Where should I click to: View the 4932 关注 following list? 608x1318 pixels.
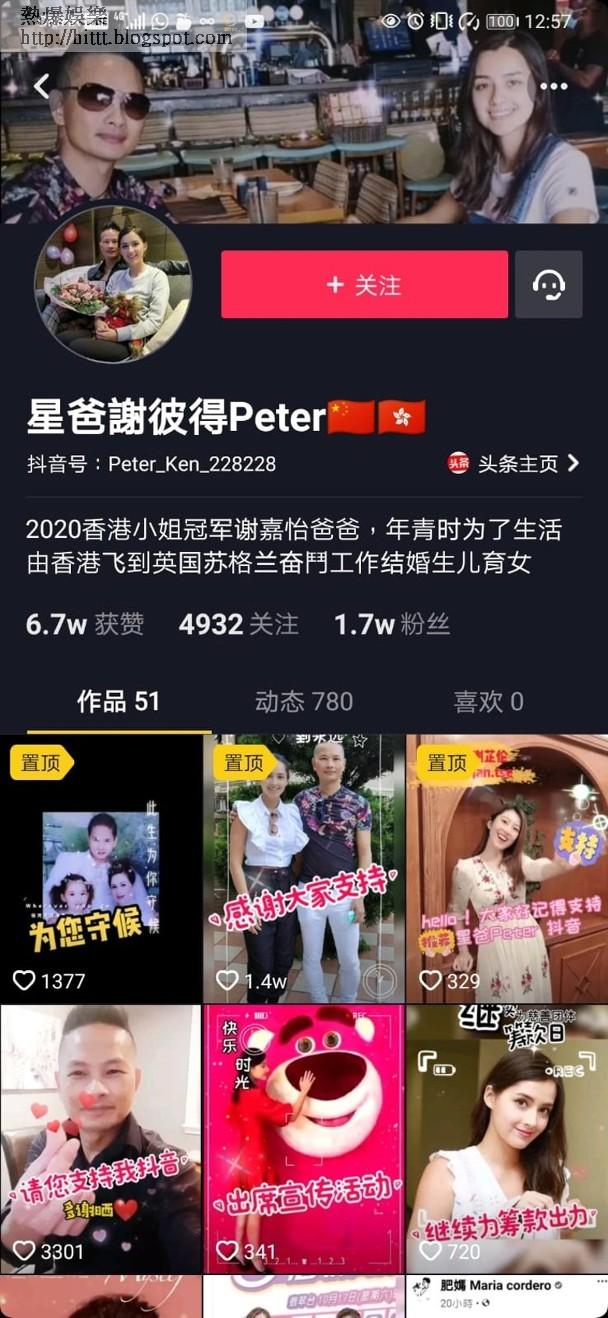click(x=238, y=625)
